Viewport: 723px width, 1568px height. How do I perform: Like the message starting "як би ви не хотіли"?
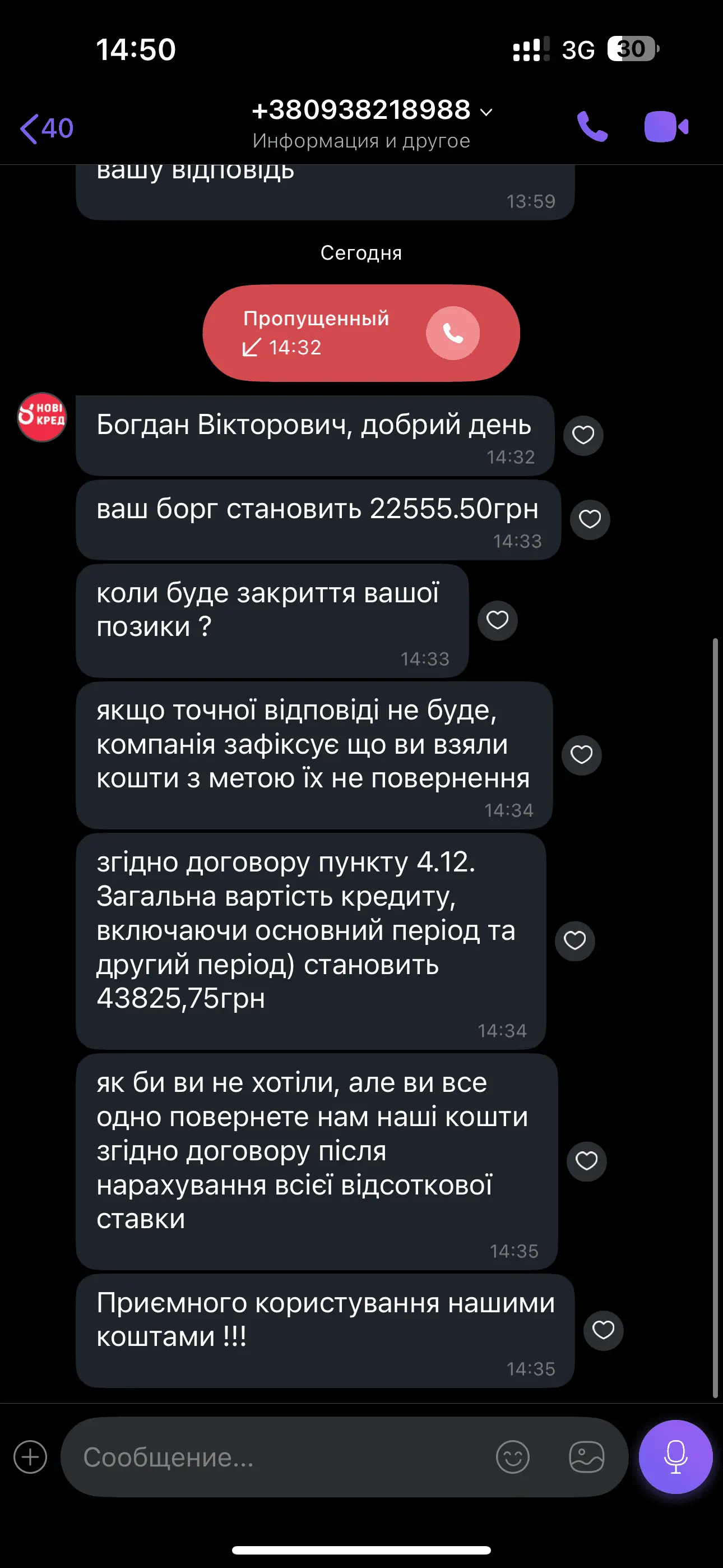point(586,1161)
